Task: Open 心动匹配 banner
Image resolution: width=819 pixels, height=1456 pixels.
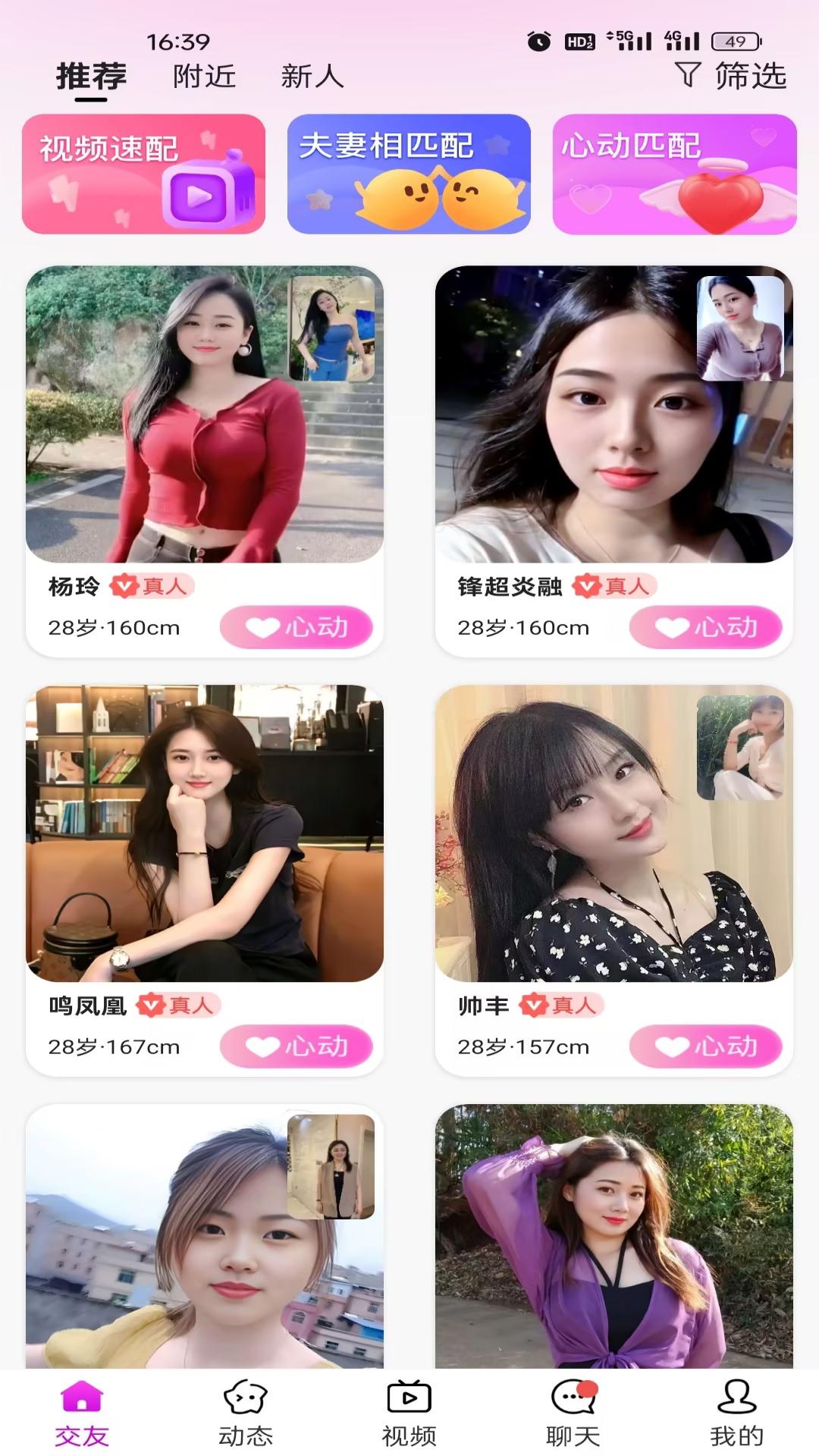Action: [674, 174]
